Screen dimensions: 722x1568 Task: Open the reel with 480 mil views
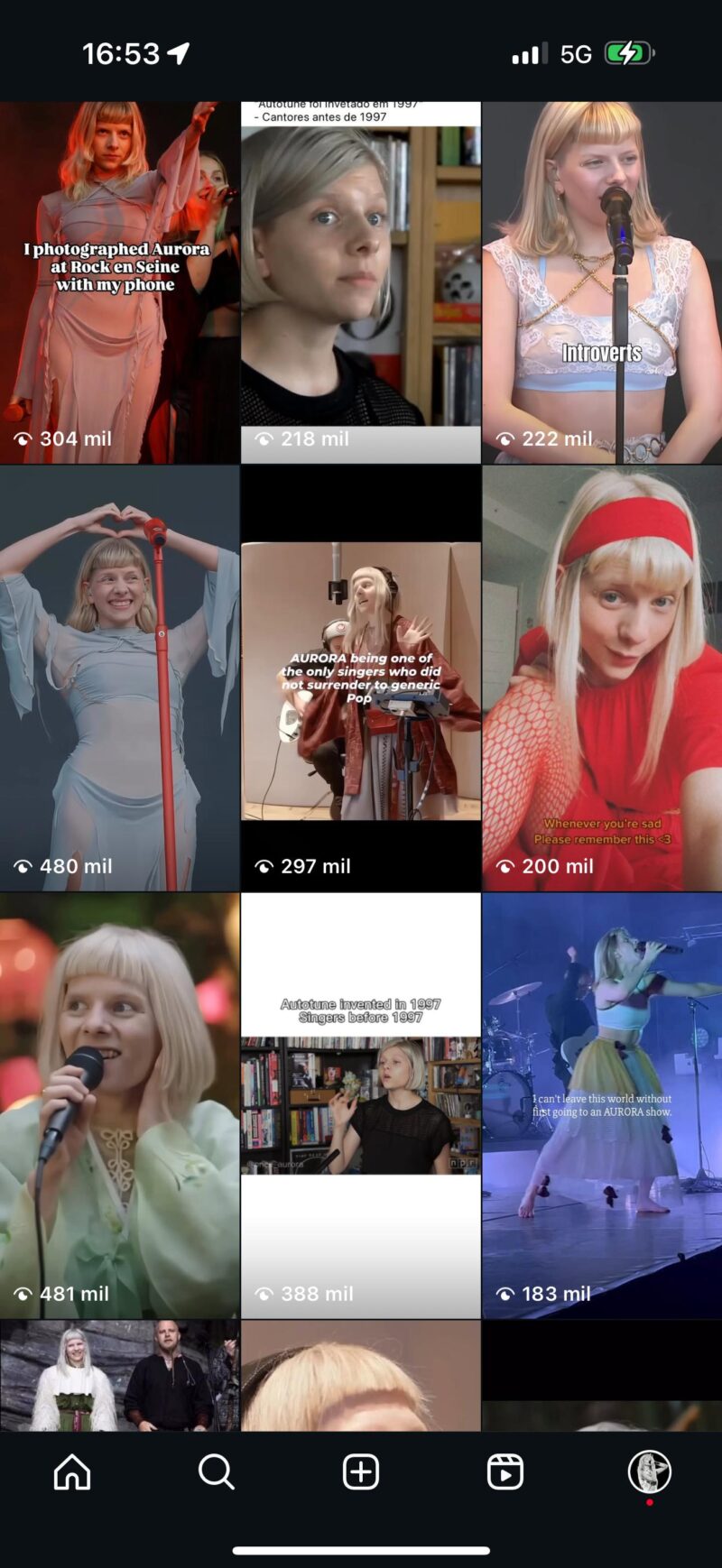click(119, 678)
